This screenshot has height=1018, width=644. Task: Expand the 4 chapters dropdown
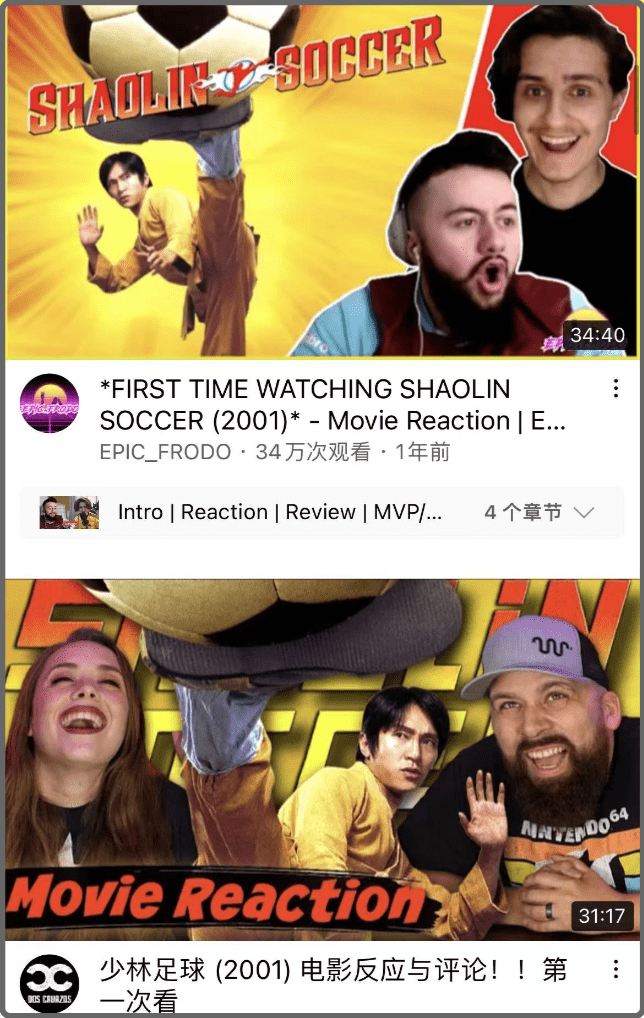(584, 512)
